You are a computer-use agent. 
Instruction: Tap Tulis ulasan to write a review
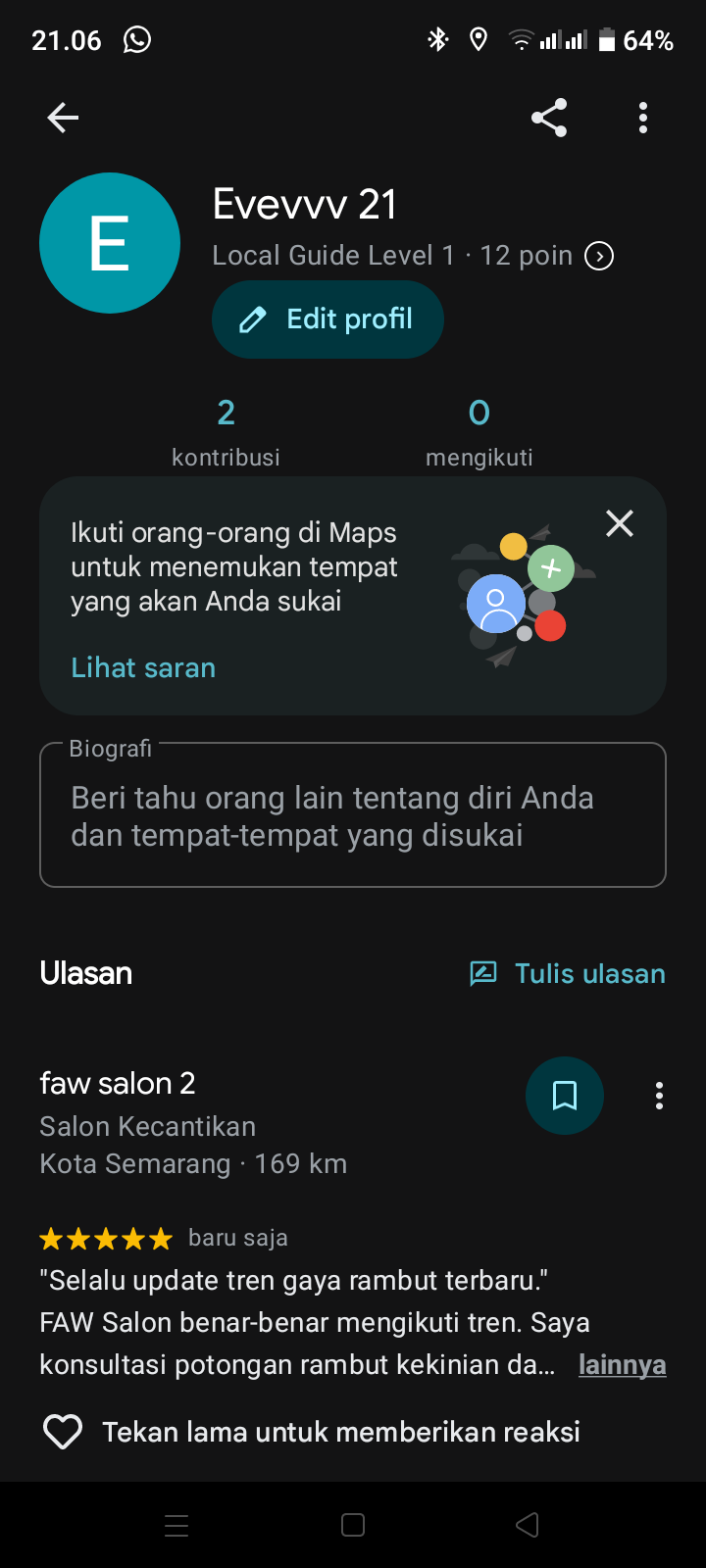coord(568,973)
